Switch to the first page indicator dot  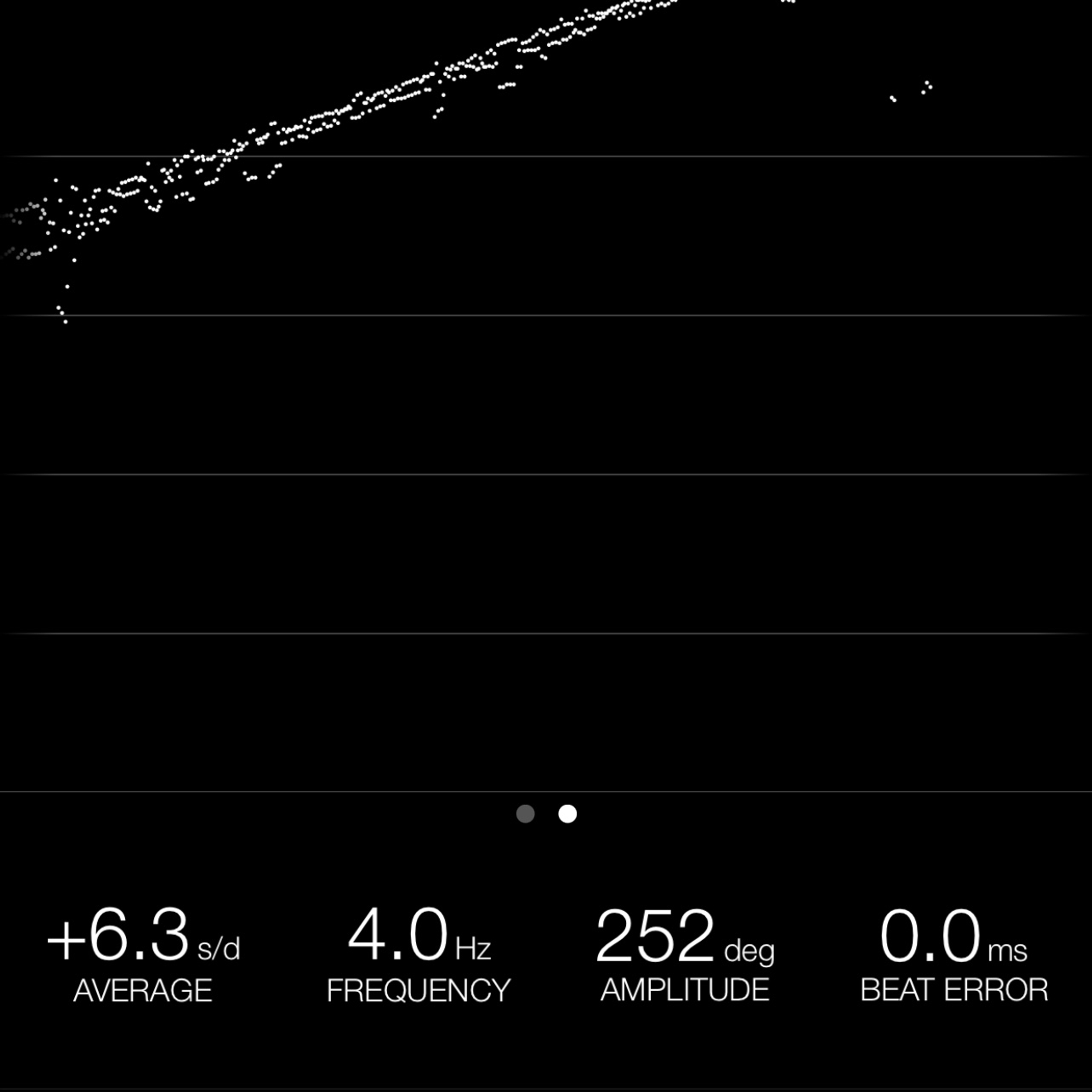(525, 814)
